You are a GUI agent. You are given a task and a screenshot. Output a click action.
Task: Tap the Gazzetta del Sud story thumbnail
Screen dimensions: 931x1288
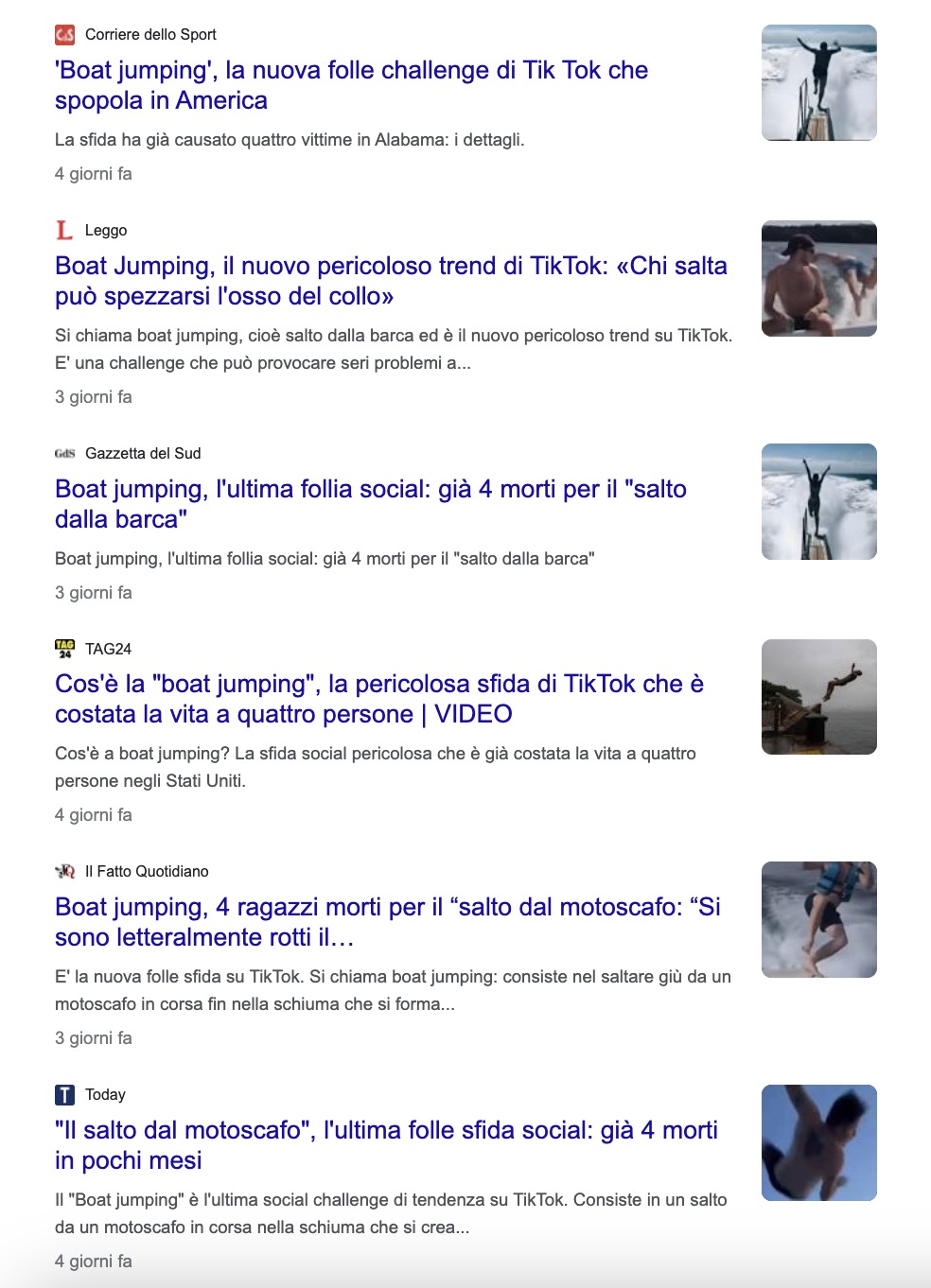click(x=818, y=502)
